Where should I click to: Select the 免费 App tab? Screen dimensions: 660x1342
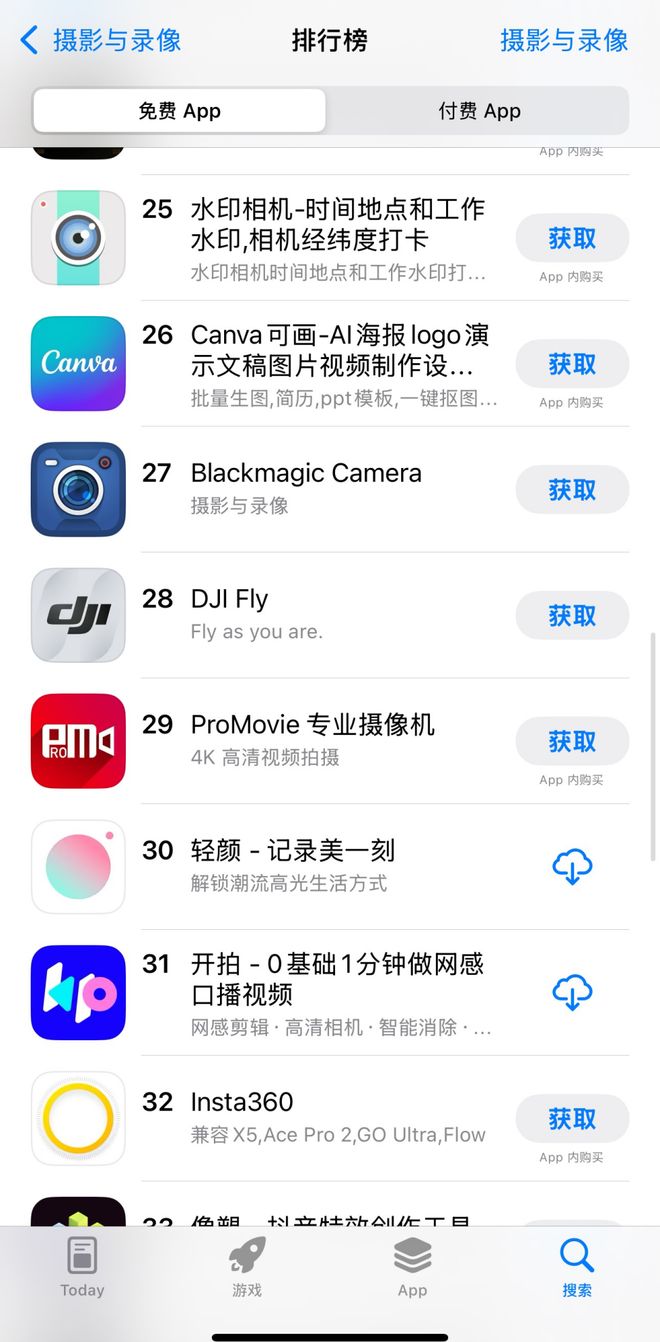(180, 111)
